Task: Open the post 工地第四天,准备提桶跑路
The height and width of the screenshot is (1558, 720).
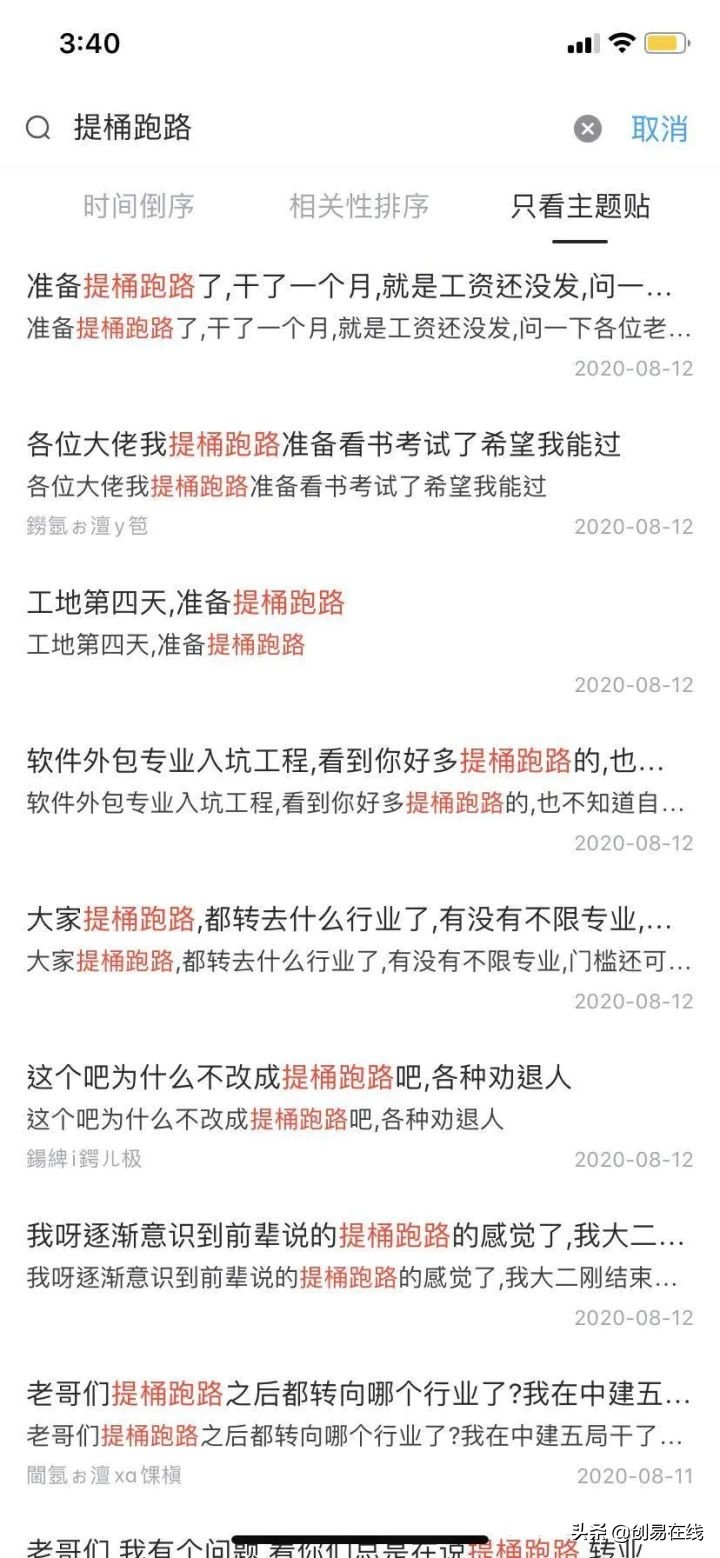Action: pyautogui.click(x=186, y=603)
